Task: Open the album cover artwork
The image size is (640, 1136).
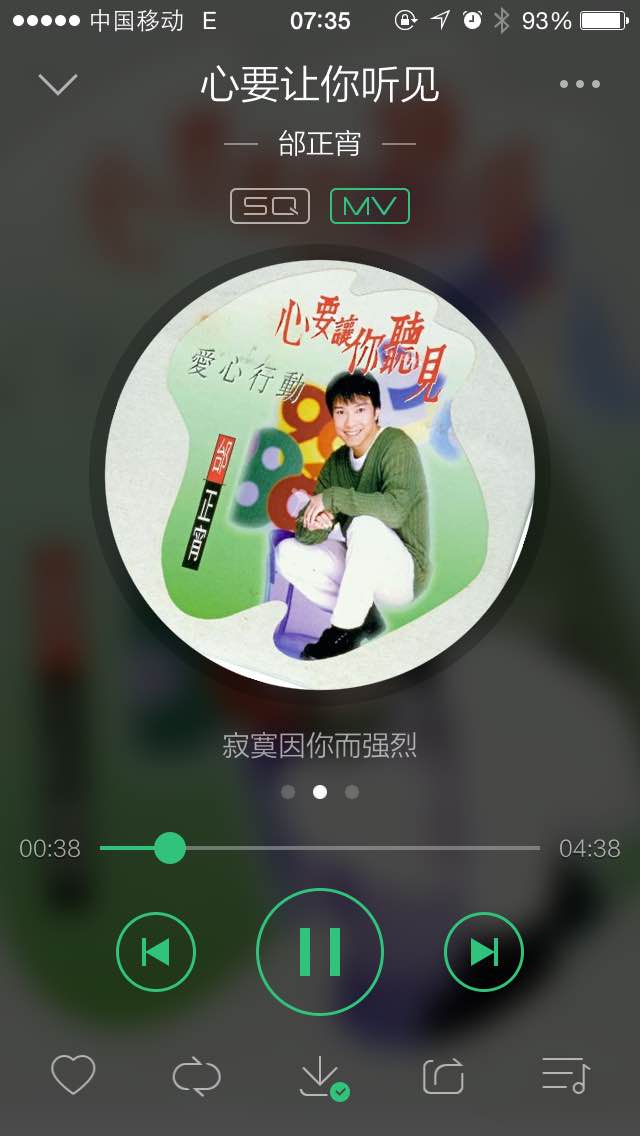Action: click(x=320, y=475)
